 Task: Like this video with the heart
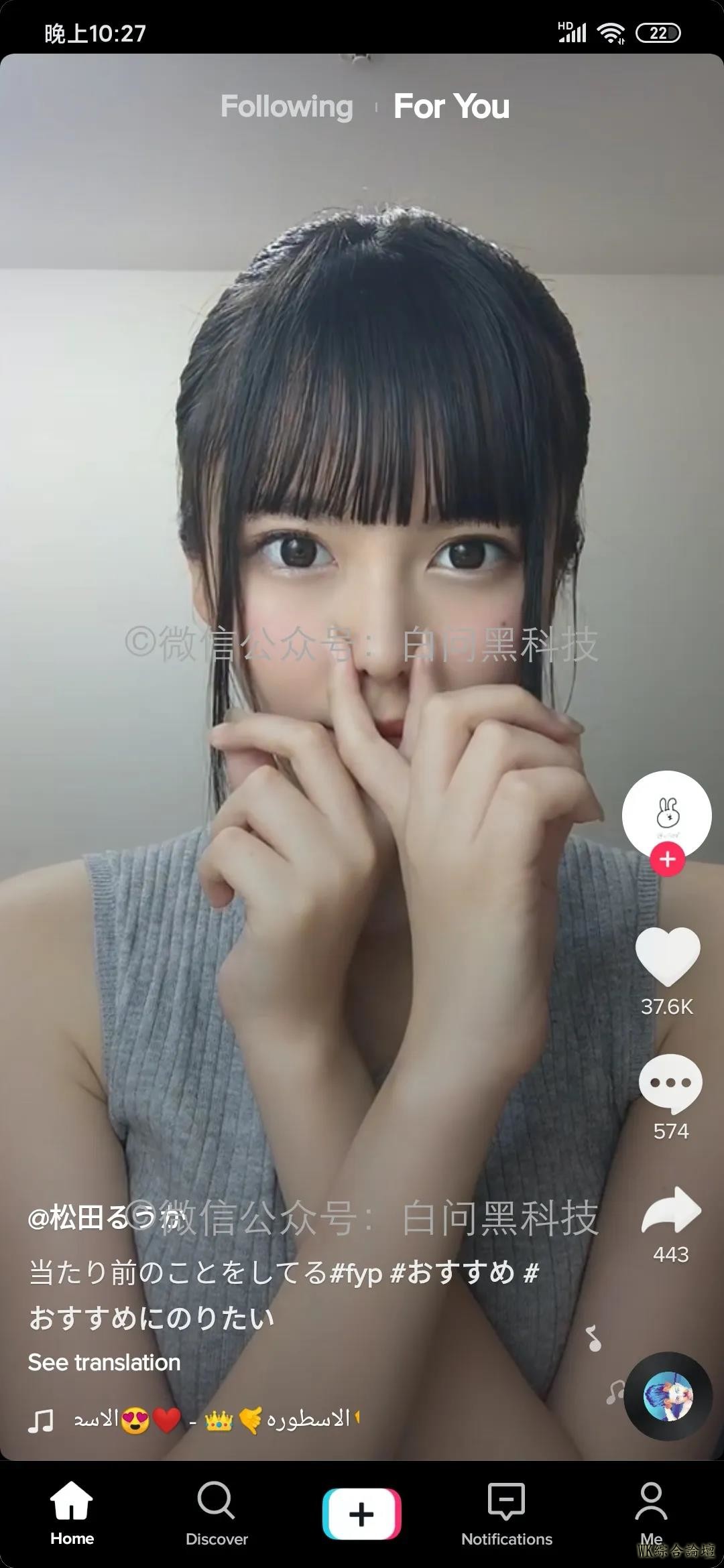point(668,956)
